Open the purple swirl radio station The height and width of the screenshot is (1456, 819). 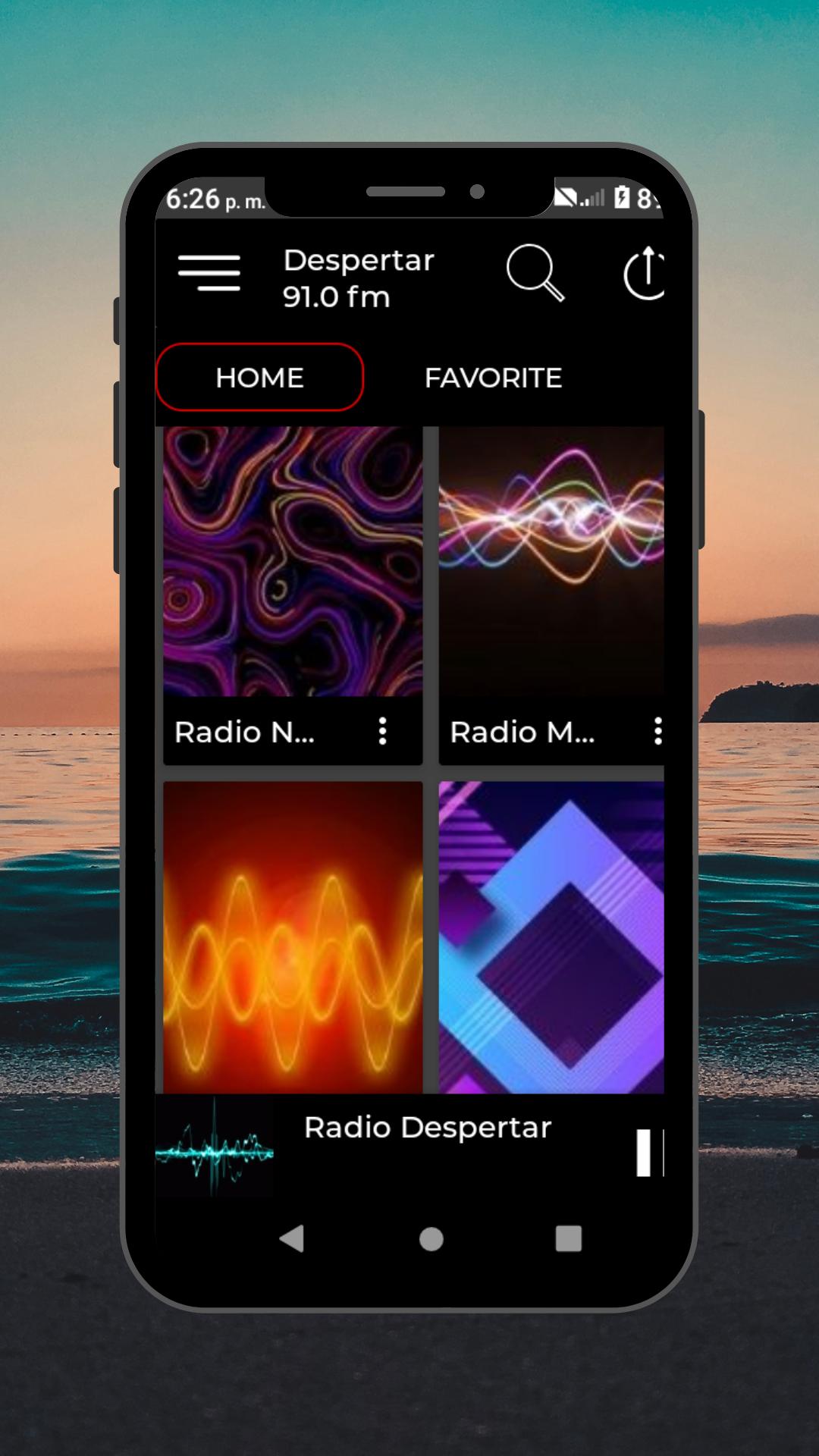[292, 561]
